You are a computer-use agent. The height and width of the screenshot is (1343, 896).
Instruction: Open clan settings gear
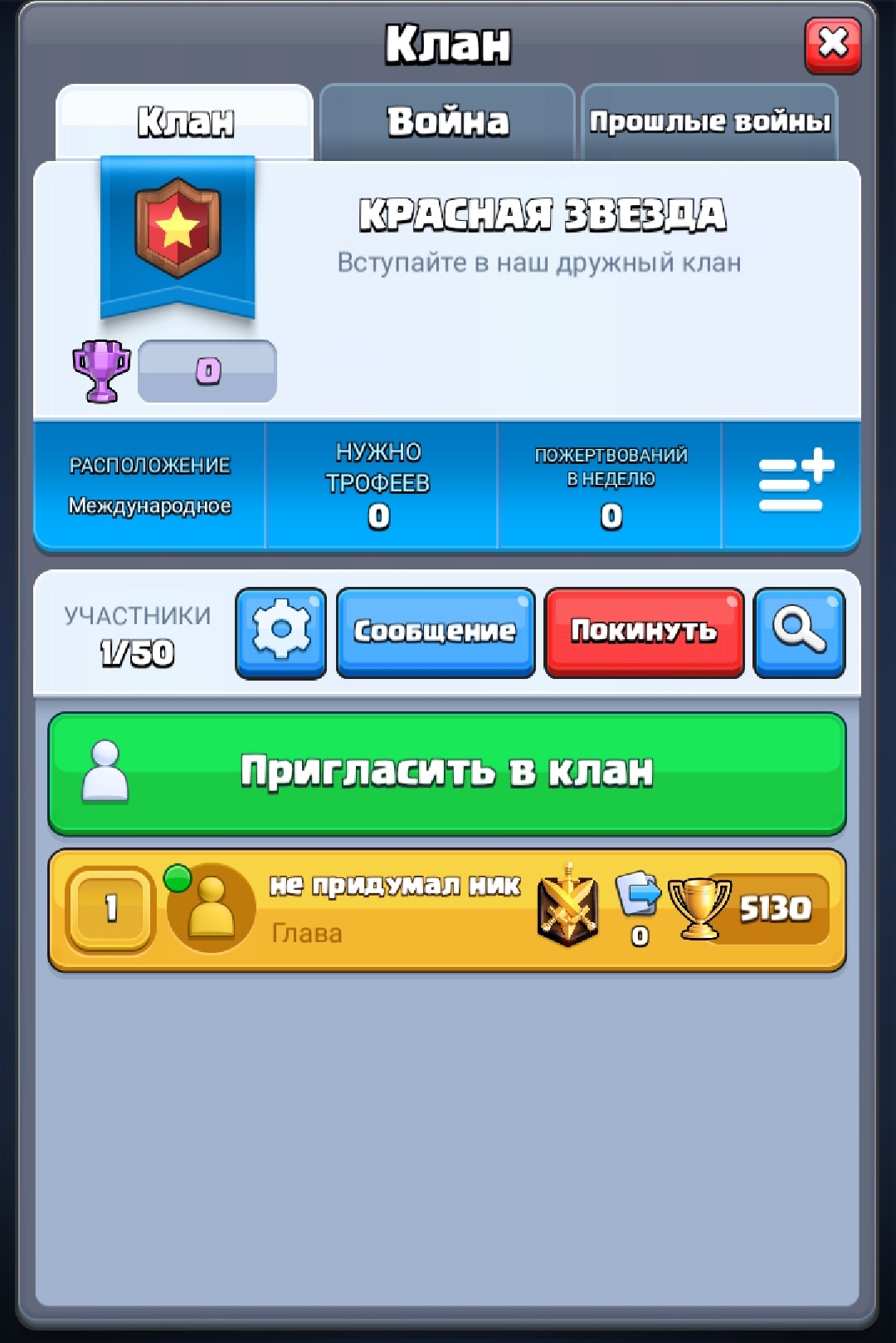[x=281, y=632]
